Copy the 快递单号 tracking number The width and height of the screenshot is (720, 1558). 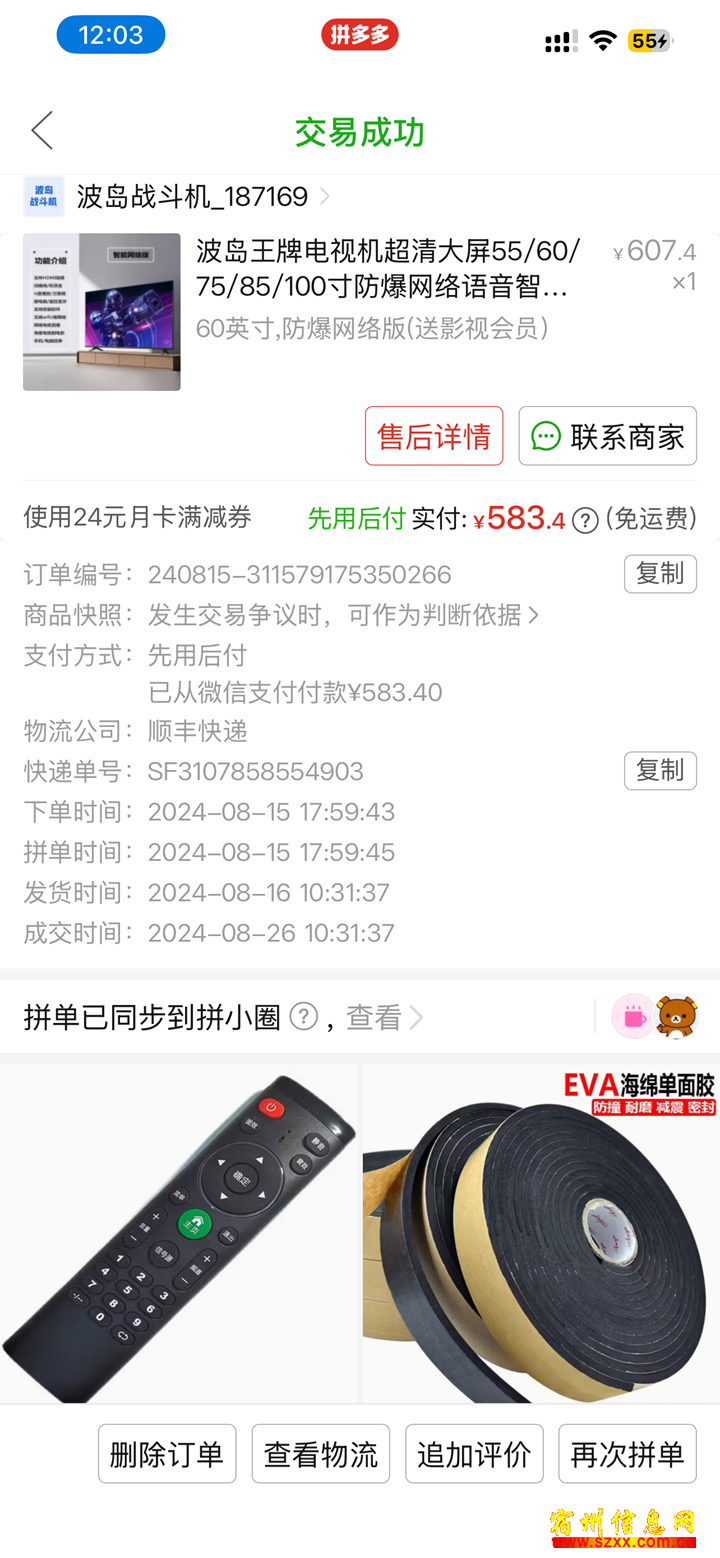(x=660, y=771)
